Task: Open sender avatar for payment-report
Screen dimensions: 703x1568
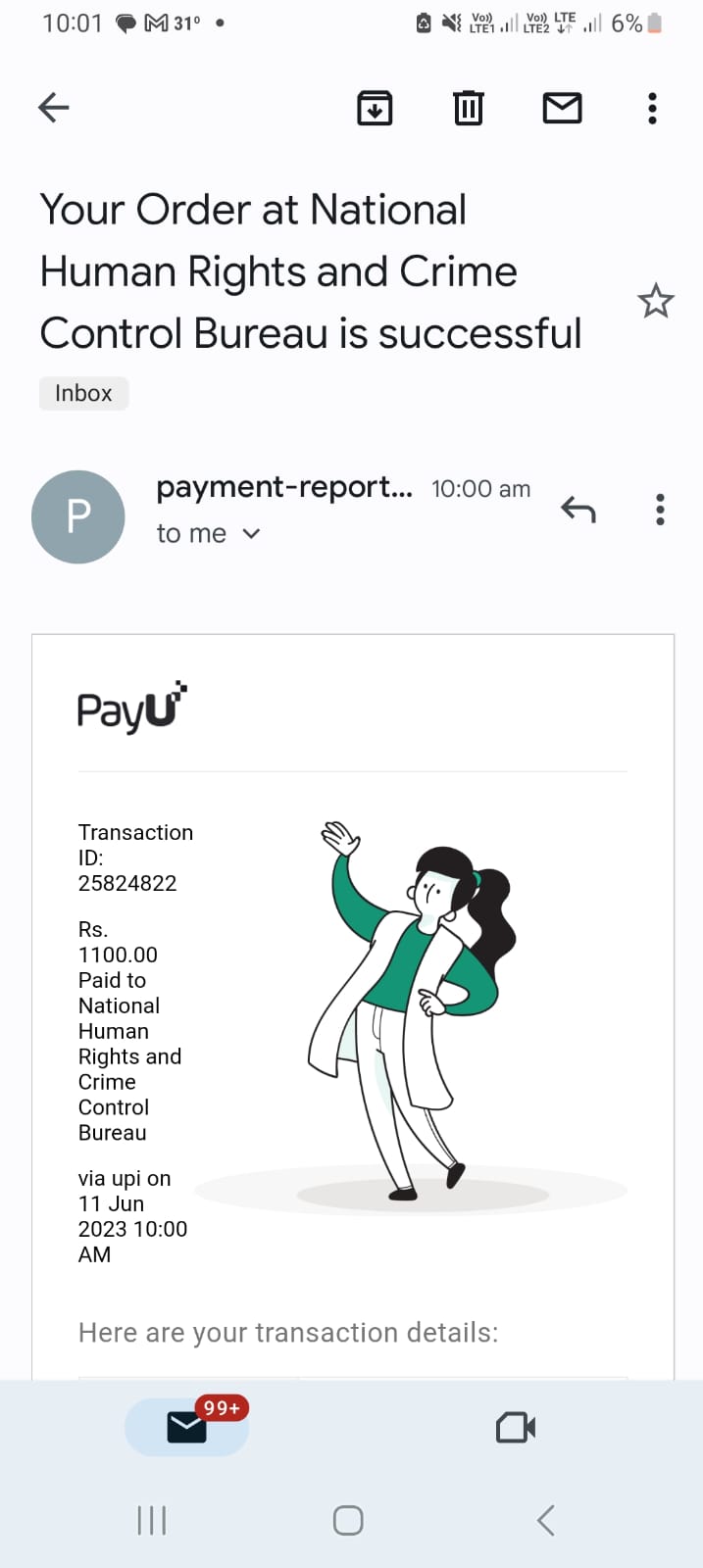Action: pyautogui.click(x=78, y=516)
